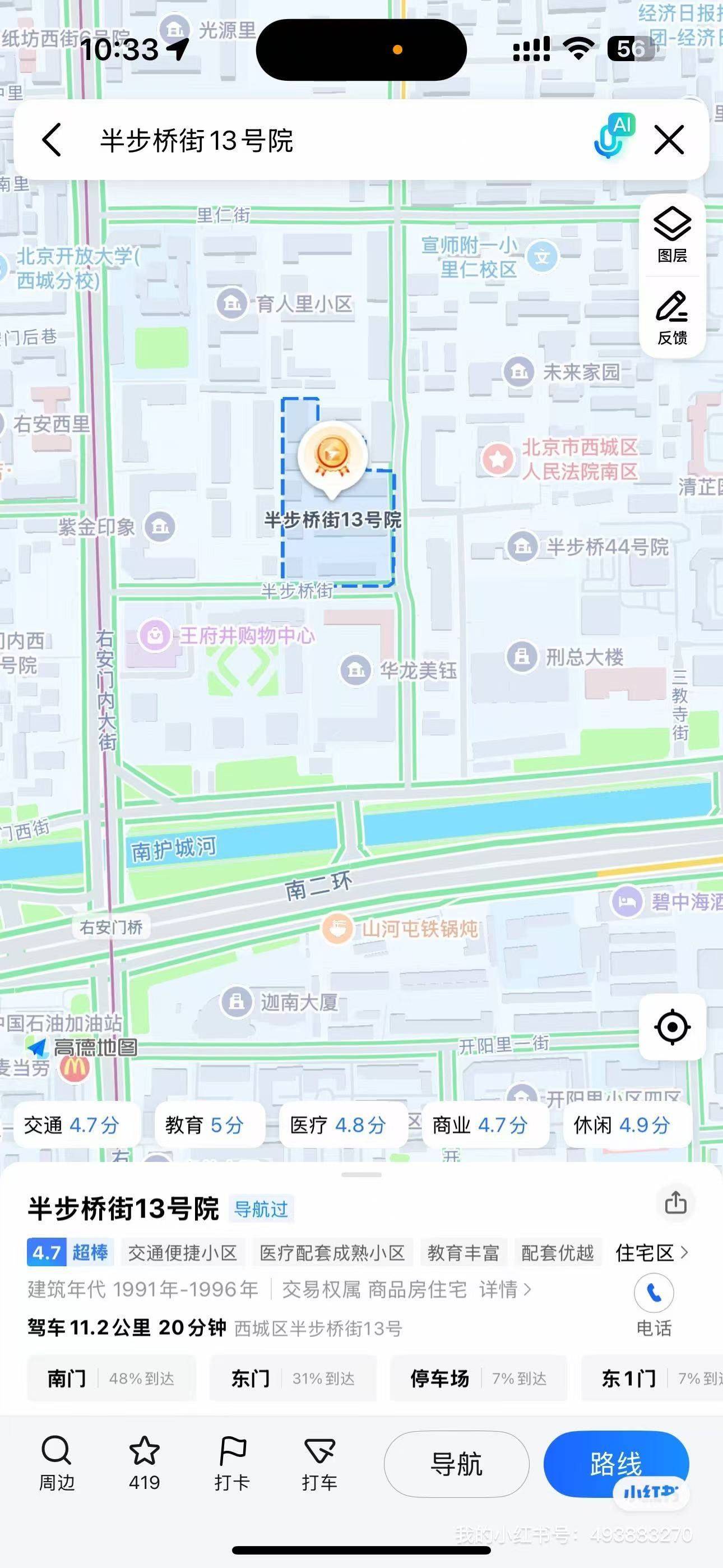The height and width of the screenshot is (1568, 723).
Task: Save this place with the star icon
Action: (x=144, y=1463)
